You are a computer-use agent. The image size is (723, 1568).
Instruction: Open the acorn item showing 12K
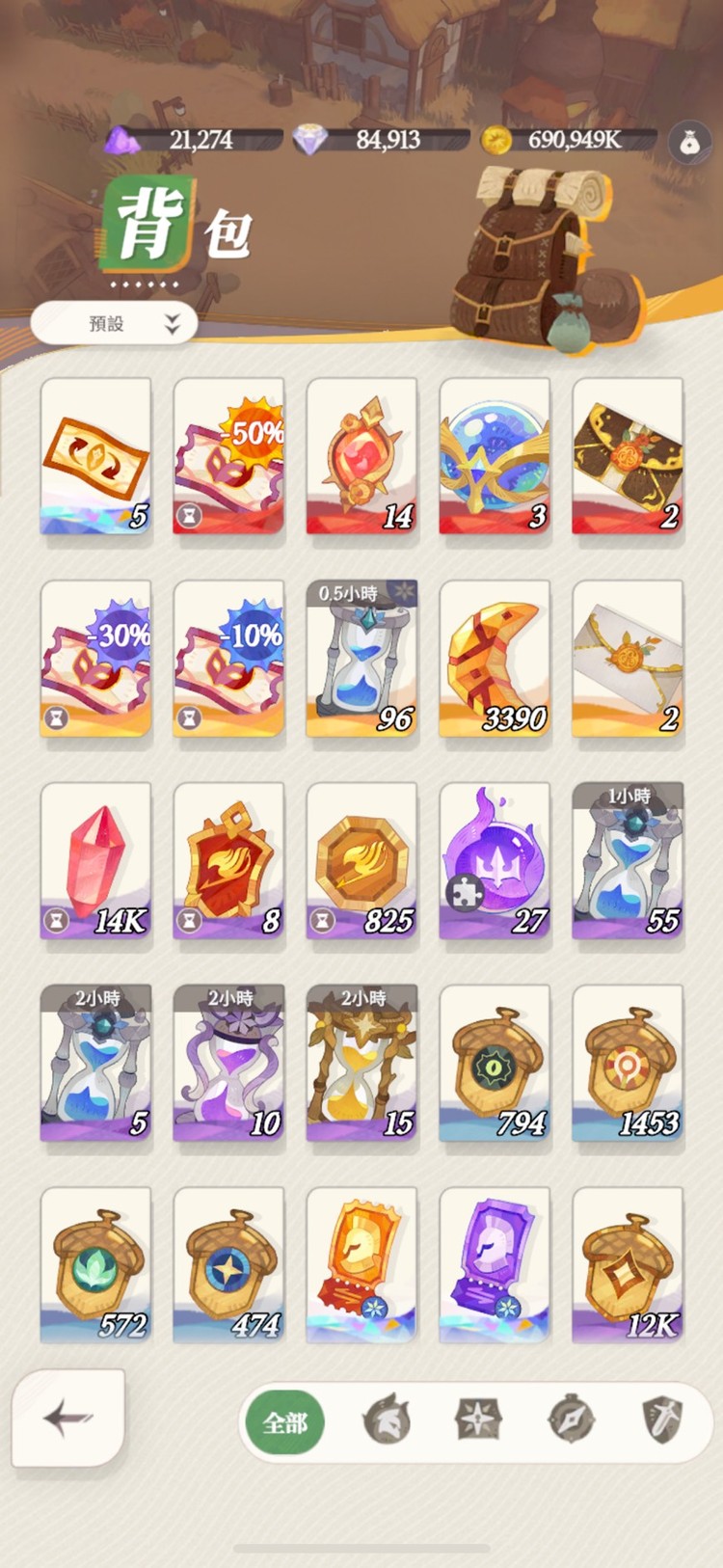pos(628,1266)
